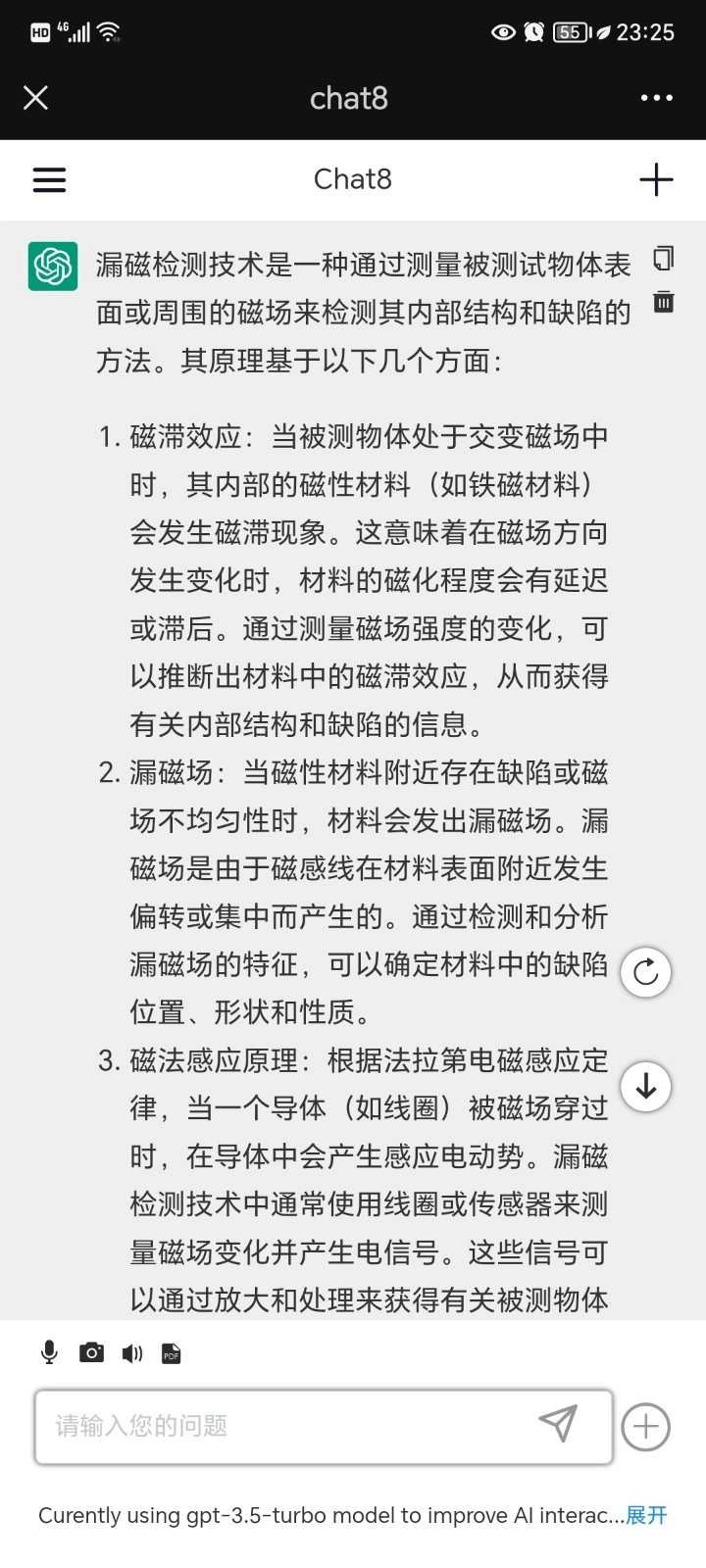Expand the truncated model notice via 展开
This screenshot has width=706, height=1568.
tap(646, 1515)
